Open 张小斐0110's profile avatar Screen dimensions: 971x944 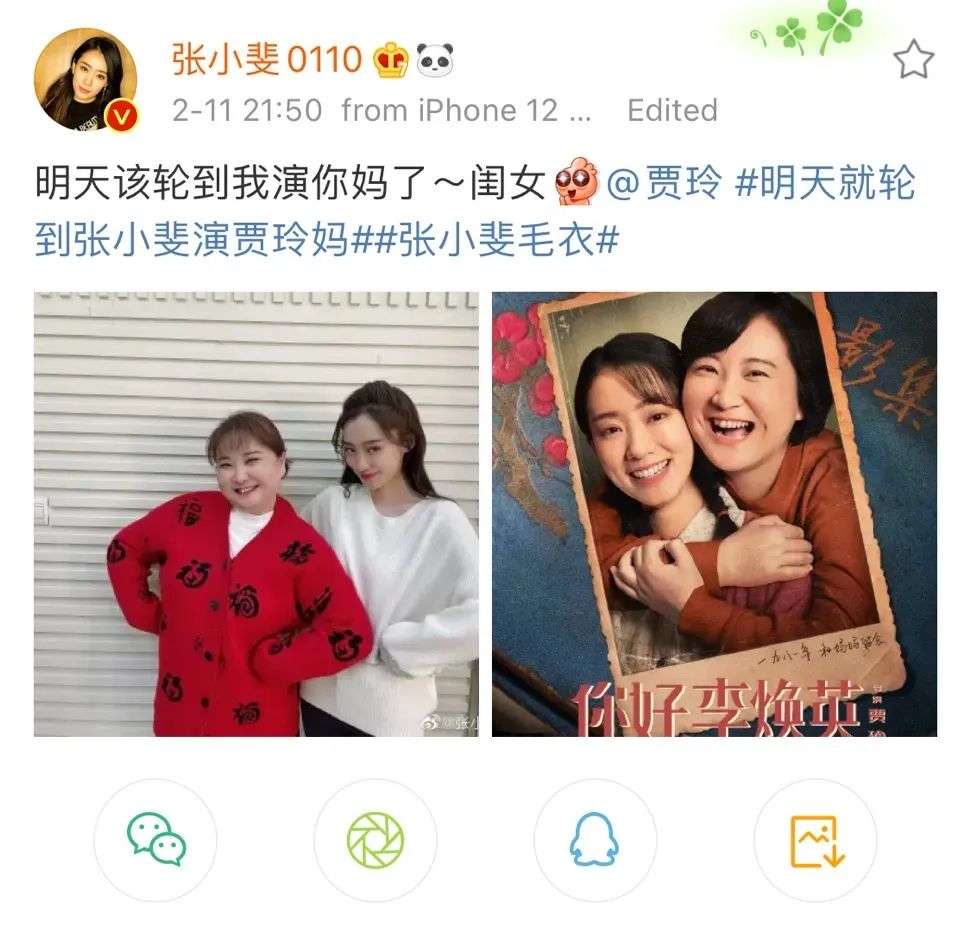click(85, 79)
